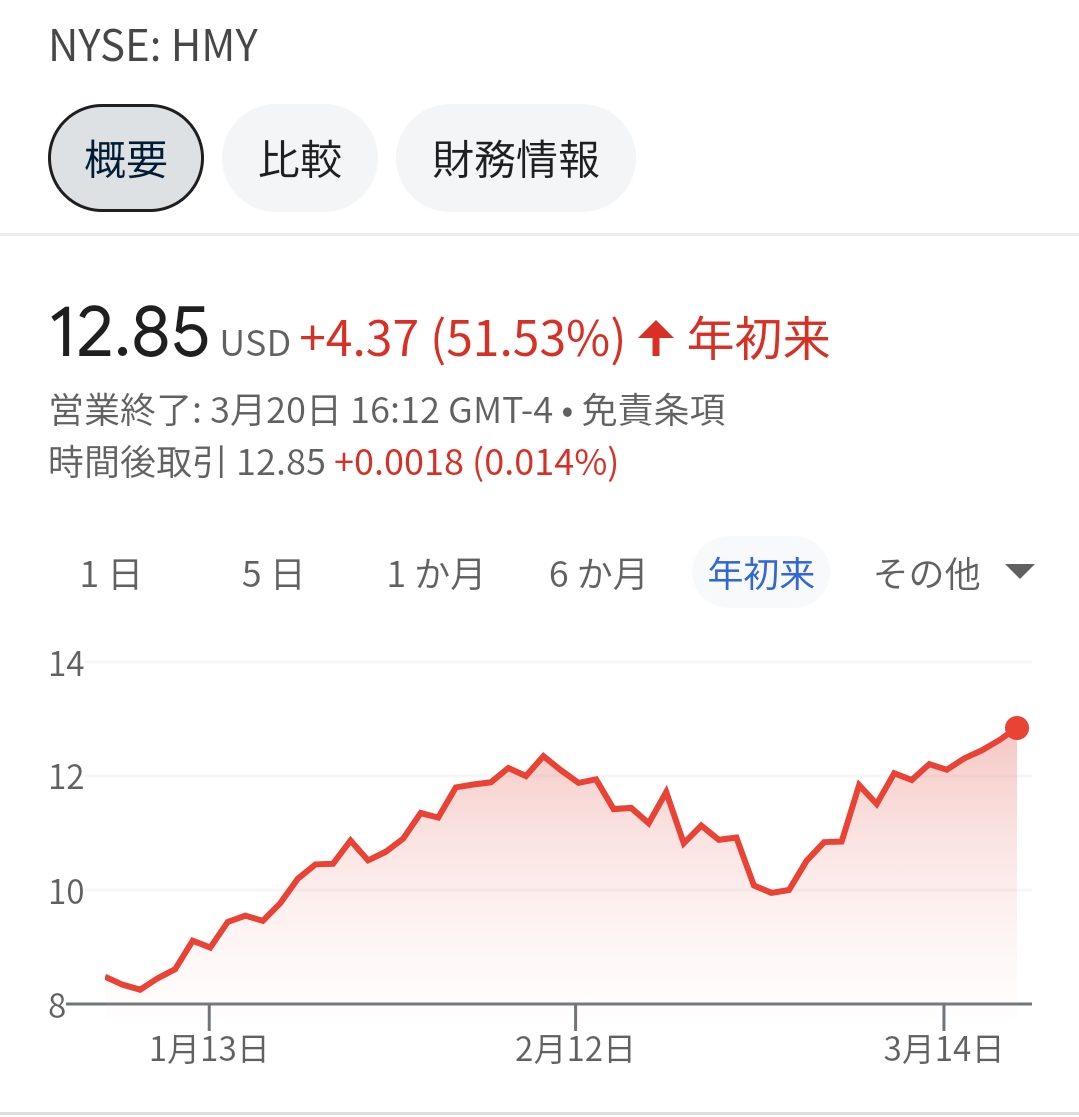Image resolution: width=1079 pixels, height=1117 pixels.
Task: Show the 1 日 chart range
Action: [110, 574]
